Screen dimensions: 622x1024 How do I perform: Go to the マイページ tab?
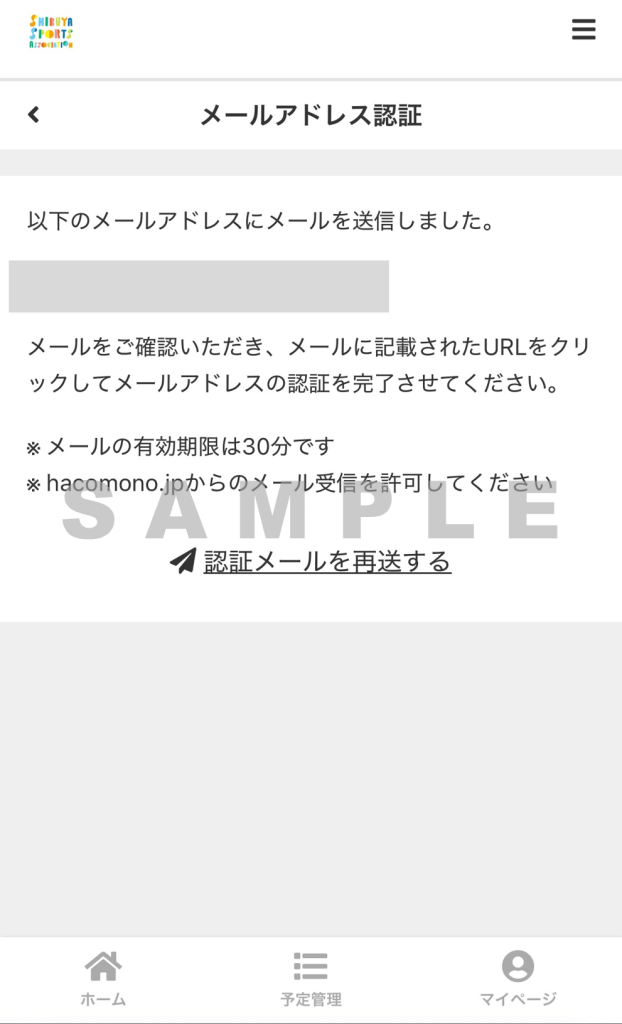[x=518, y=979]
